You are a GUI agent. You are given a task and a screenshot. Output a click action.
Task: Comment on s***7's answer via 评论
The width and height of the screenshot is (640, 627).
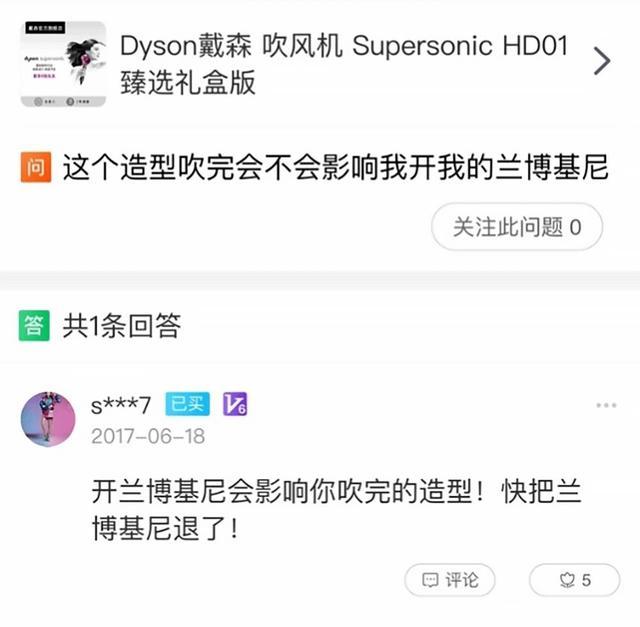450,580
